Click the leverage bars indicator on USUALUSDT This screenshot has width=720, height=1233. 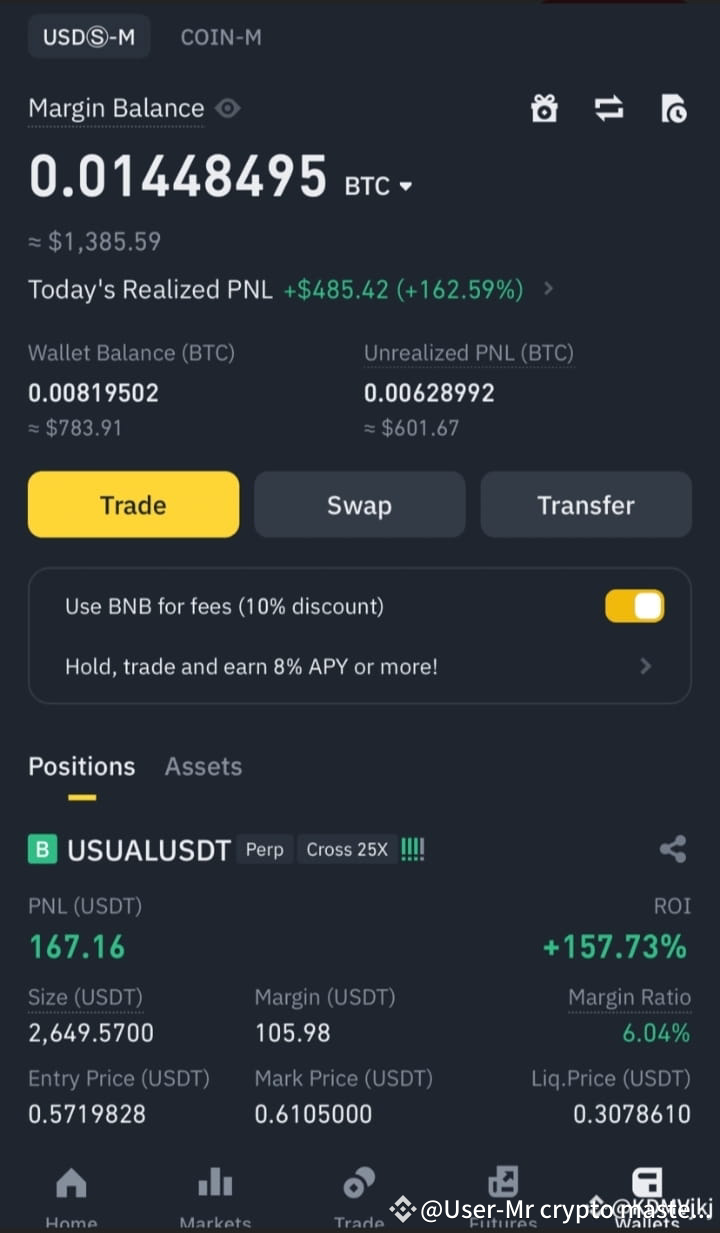(411, 849)
